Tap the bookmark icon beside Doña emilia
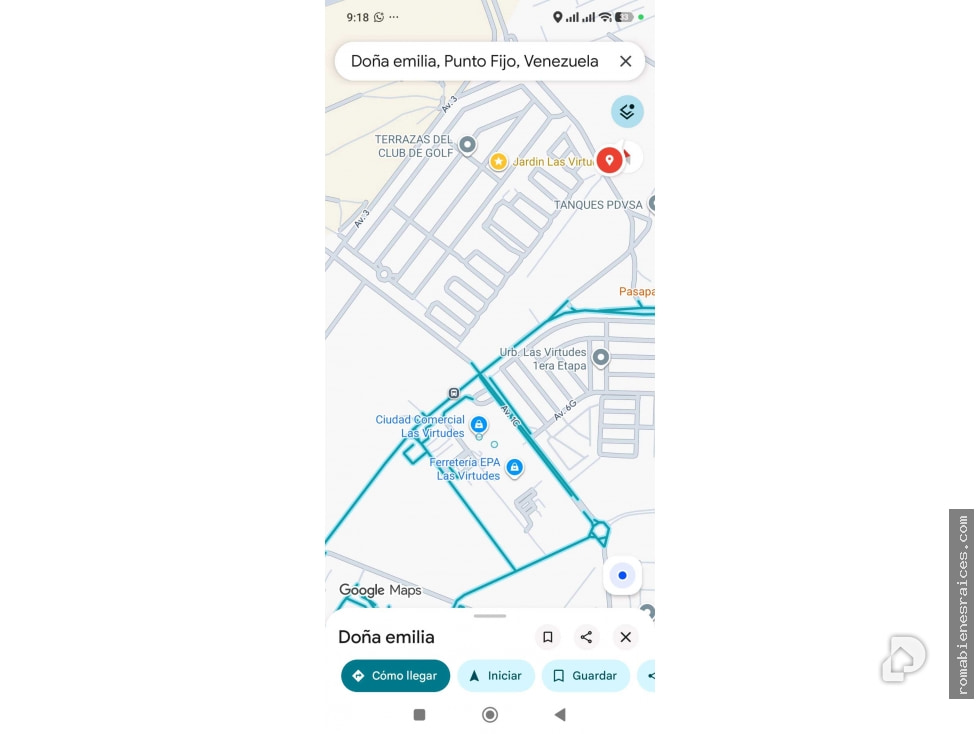979x734 pixels. 548,637
